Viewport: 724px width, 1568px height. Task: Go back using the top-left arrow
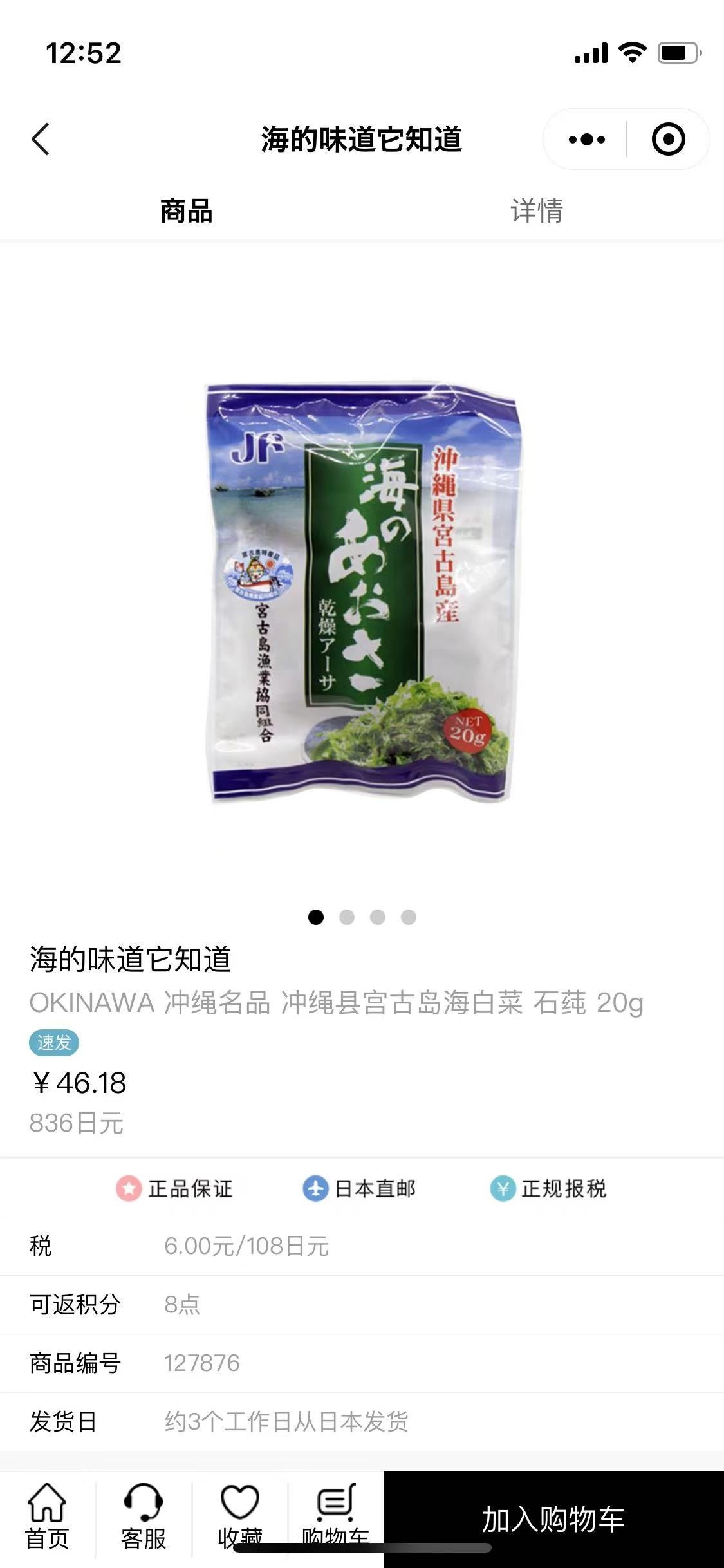pyautogui.click(x=41, y=139)
